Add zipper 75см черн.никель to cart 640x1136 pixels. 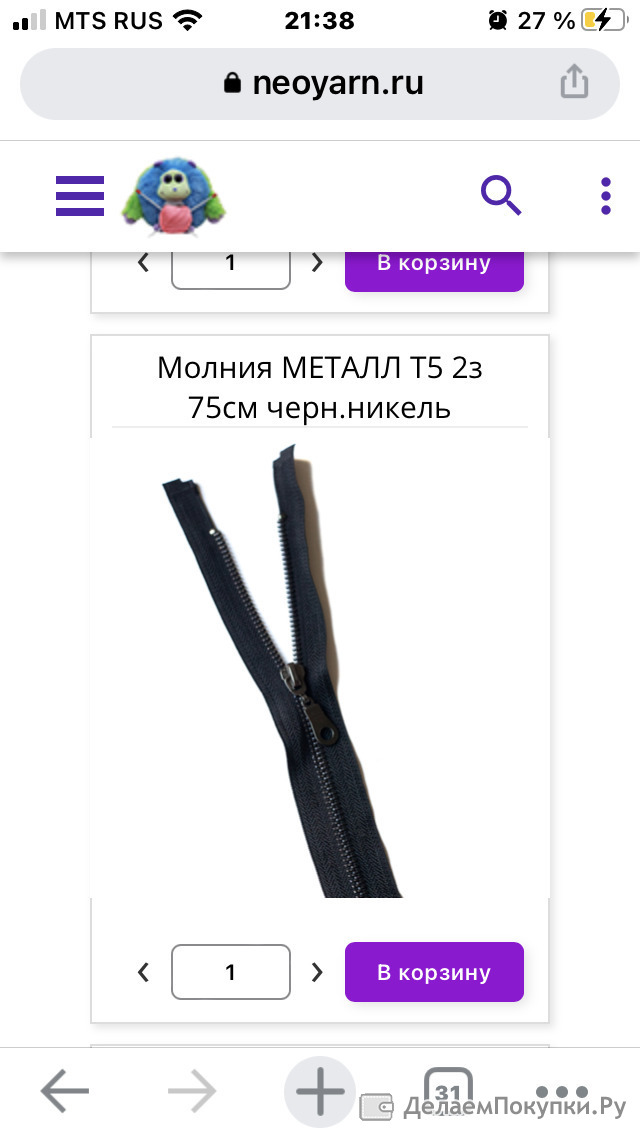[434, 972]
